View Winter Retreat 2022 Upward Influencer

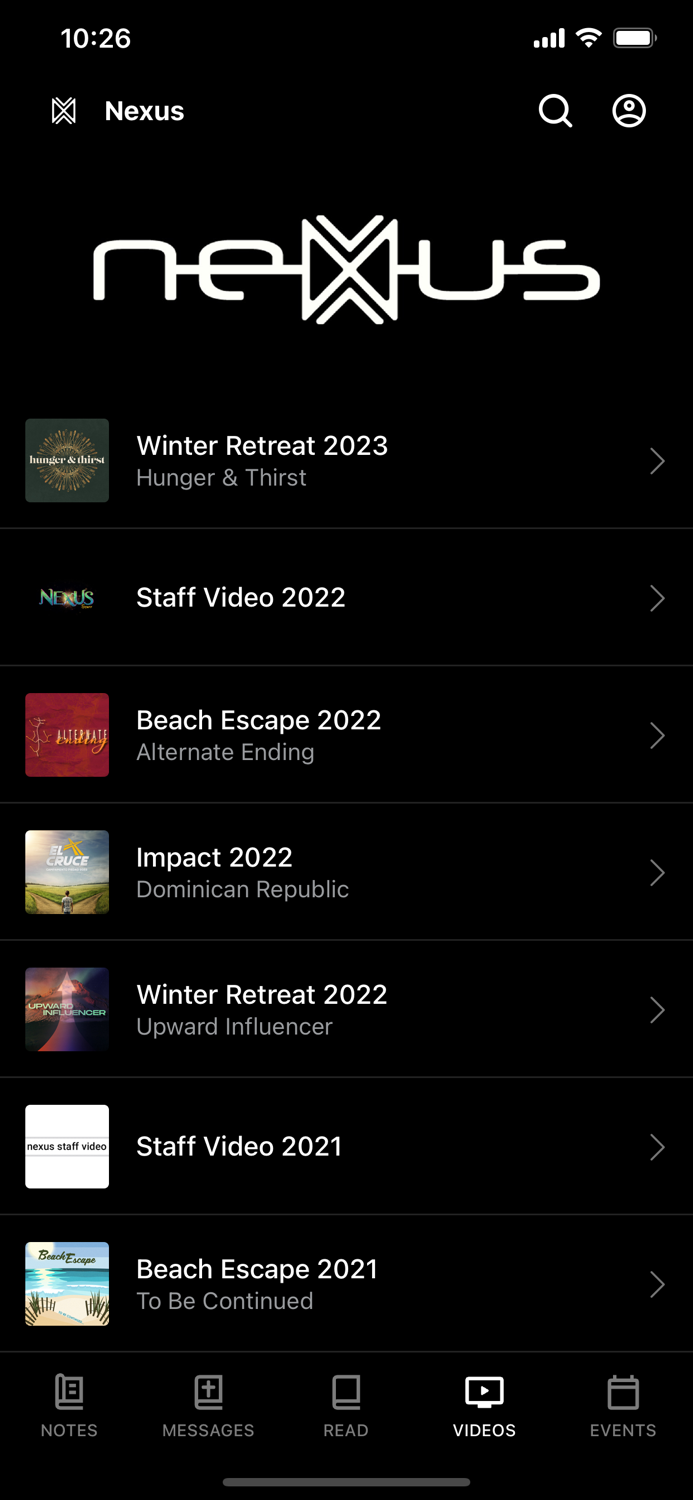click(346, 1009)
